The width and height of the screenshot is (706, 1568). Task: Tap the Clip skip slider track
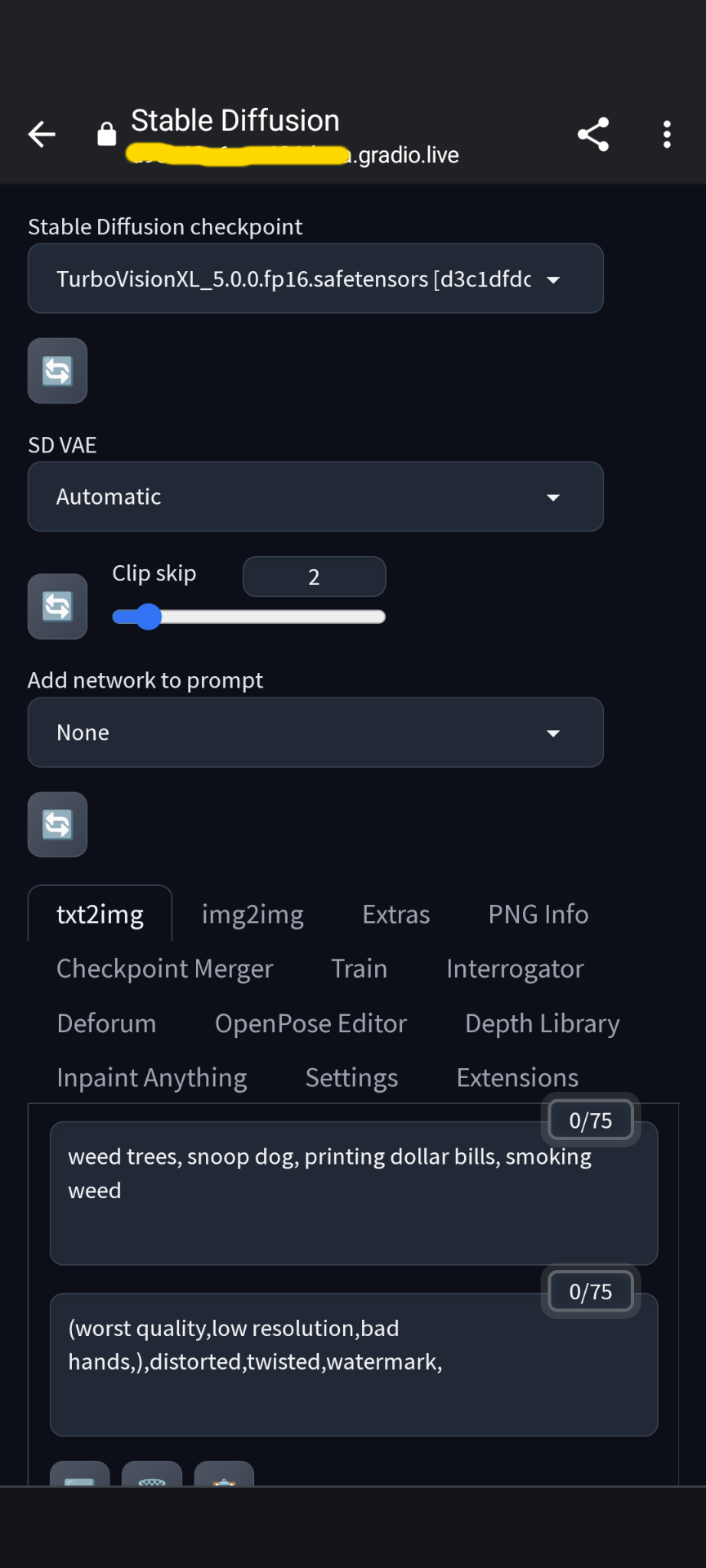pos(270,617)
